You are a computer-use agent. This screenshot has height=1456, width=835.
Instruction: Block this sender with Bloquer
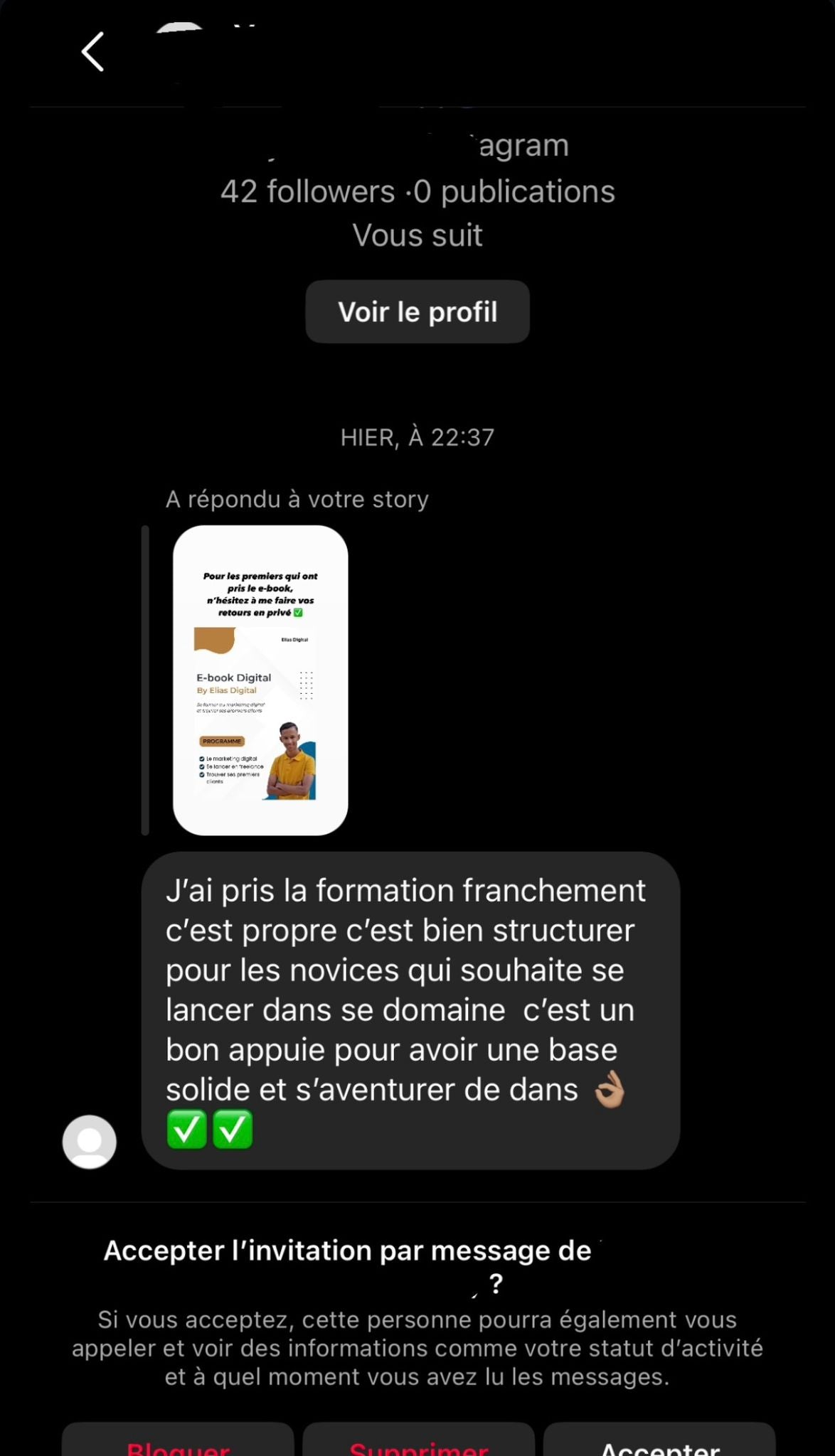tap(178, 1442)
